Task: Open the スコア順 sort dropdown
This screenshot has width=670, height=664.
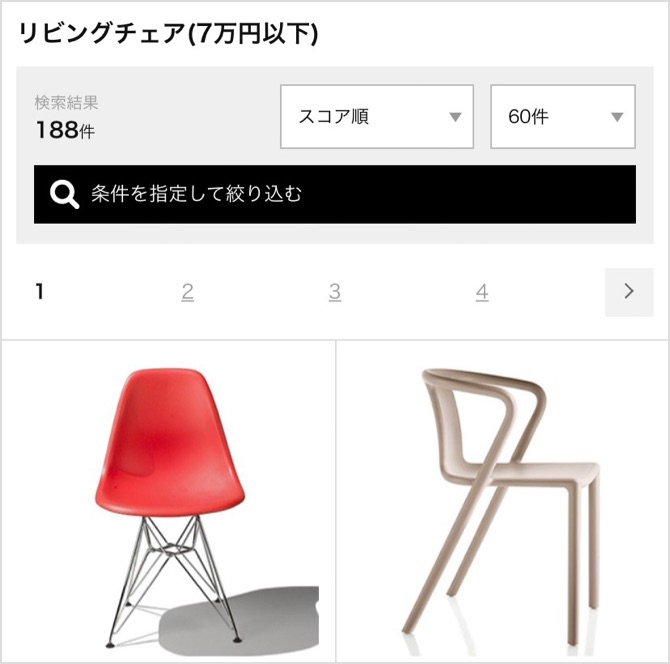Action: point(377,116)
